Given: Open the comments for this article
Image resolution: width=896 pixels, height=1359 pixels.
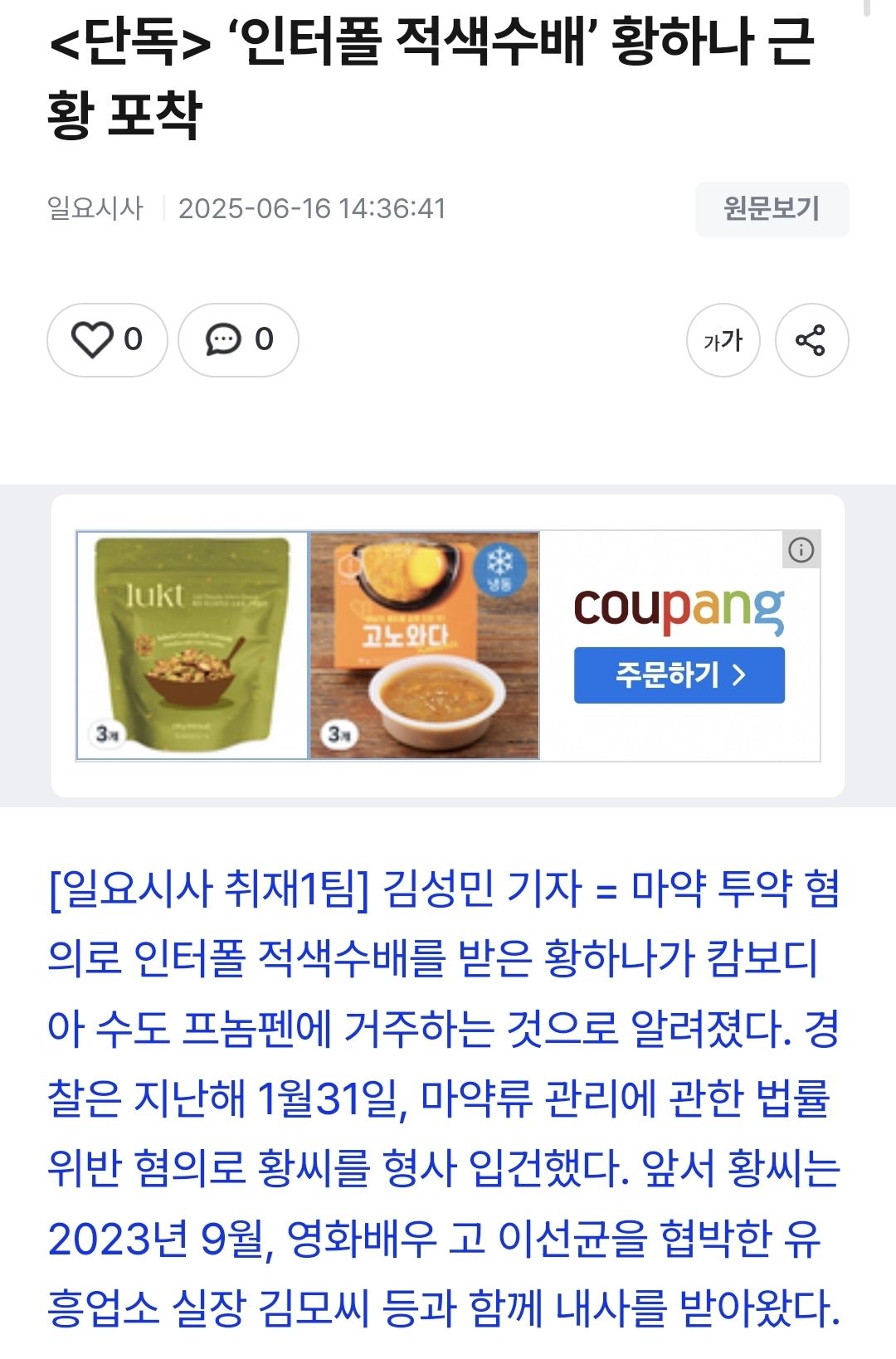Looking at the screenshot, I should (x=239, y=340).
